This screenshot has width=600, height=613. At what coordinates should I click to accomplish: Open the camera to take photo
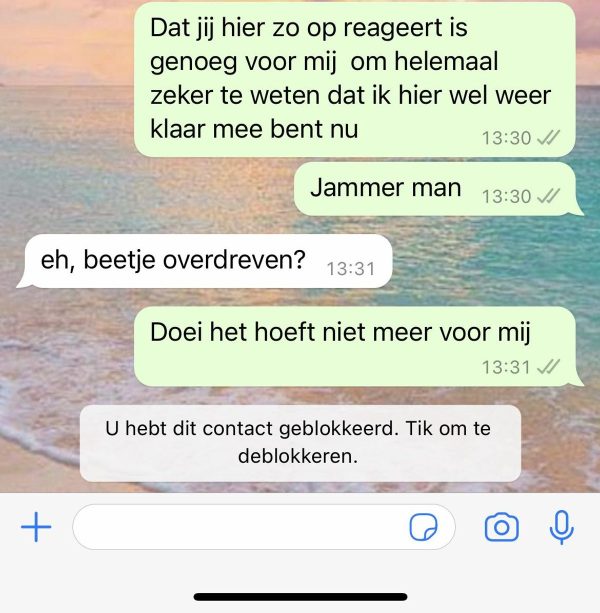[501, 527]
